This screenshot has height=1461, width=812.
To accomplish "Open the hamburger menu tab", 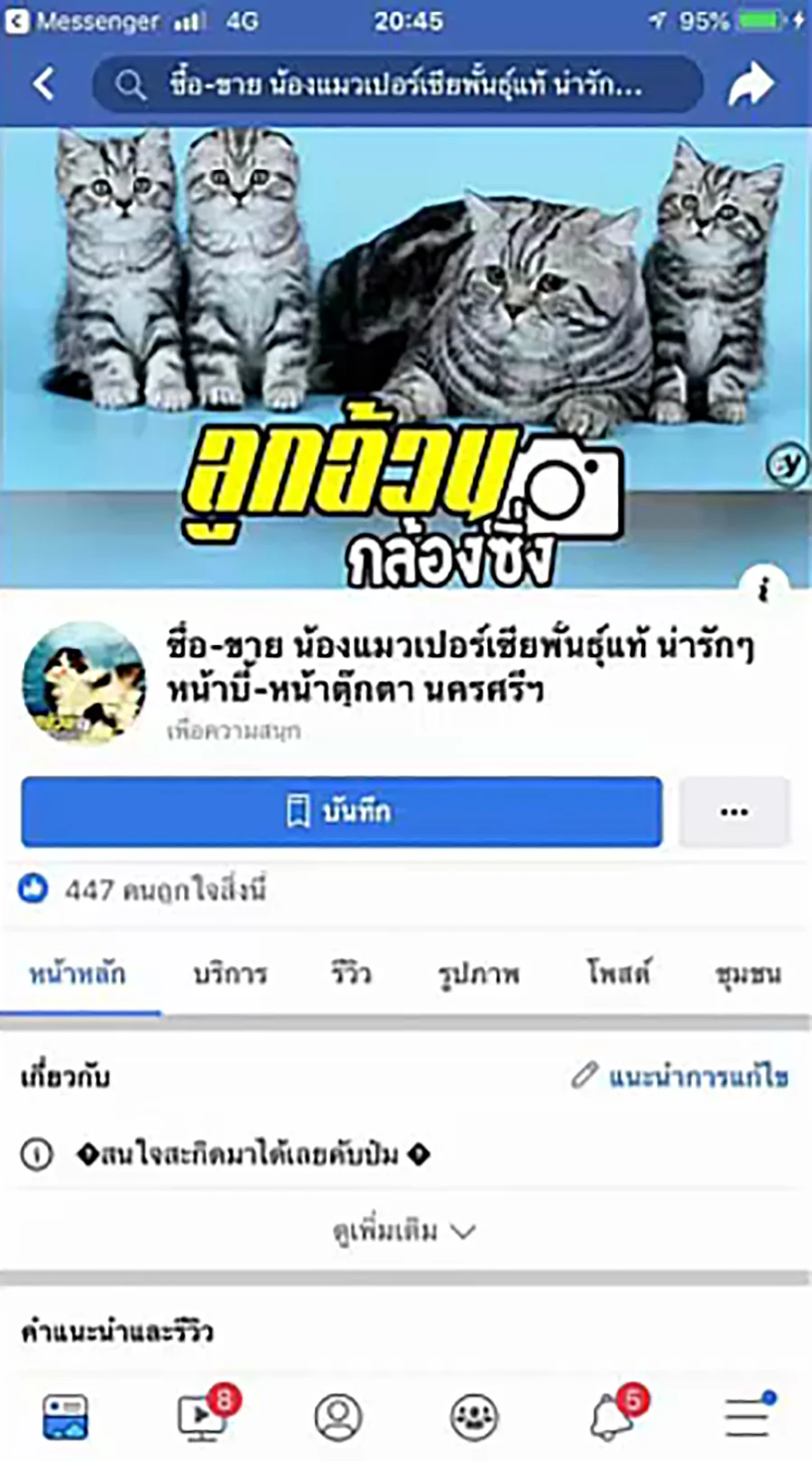I will coord(748,1416).
